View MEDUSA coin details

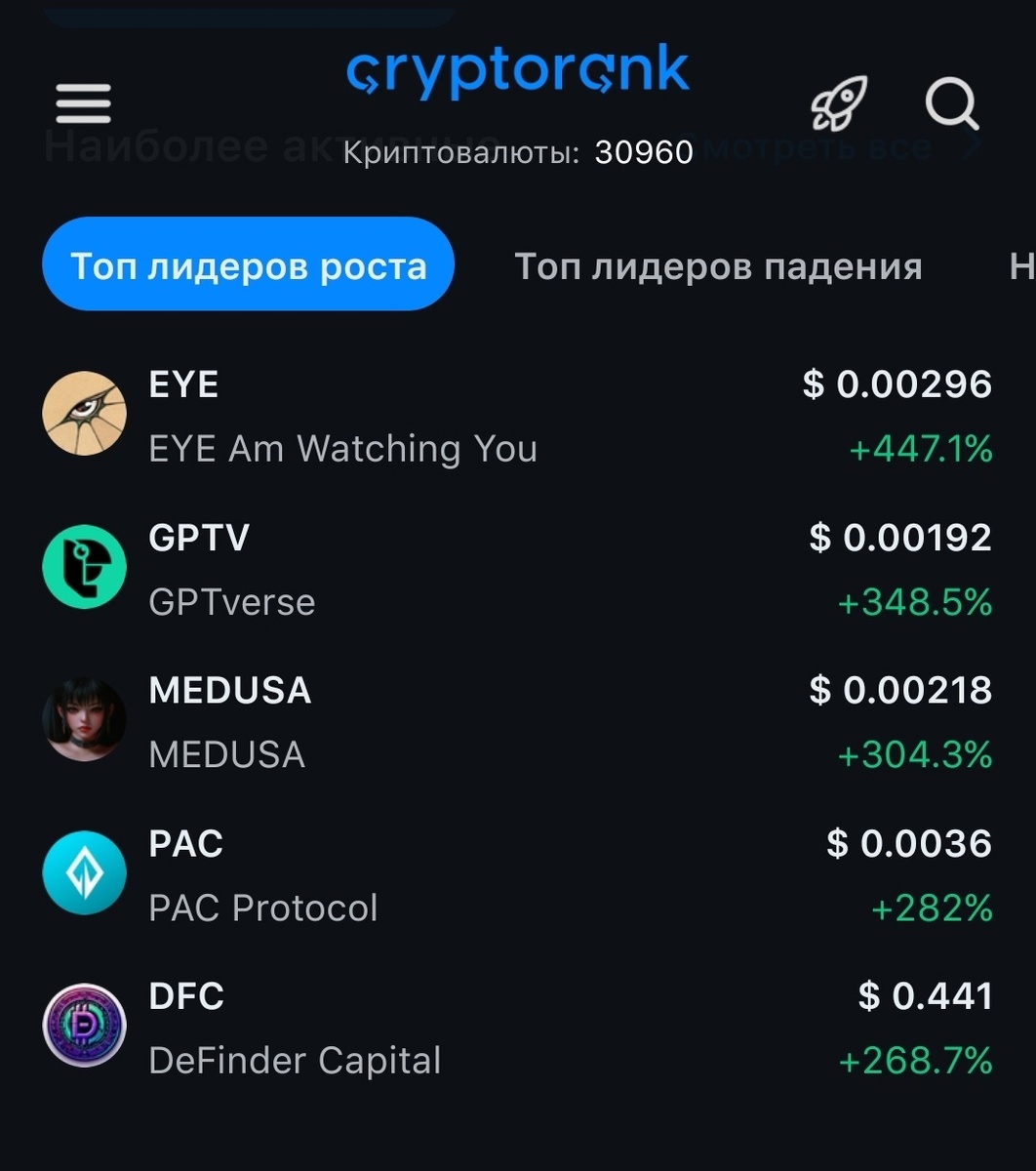[518, 722]
